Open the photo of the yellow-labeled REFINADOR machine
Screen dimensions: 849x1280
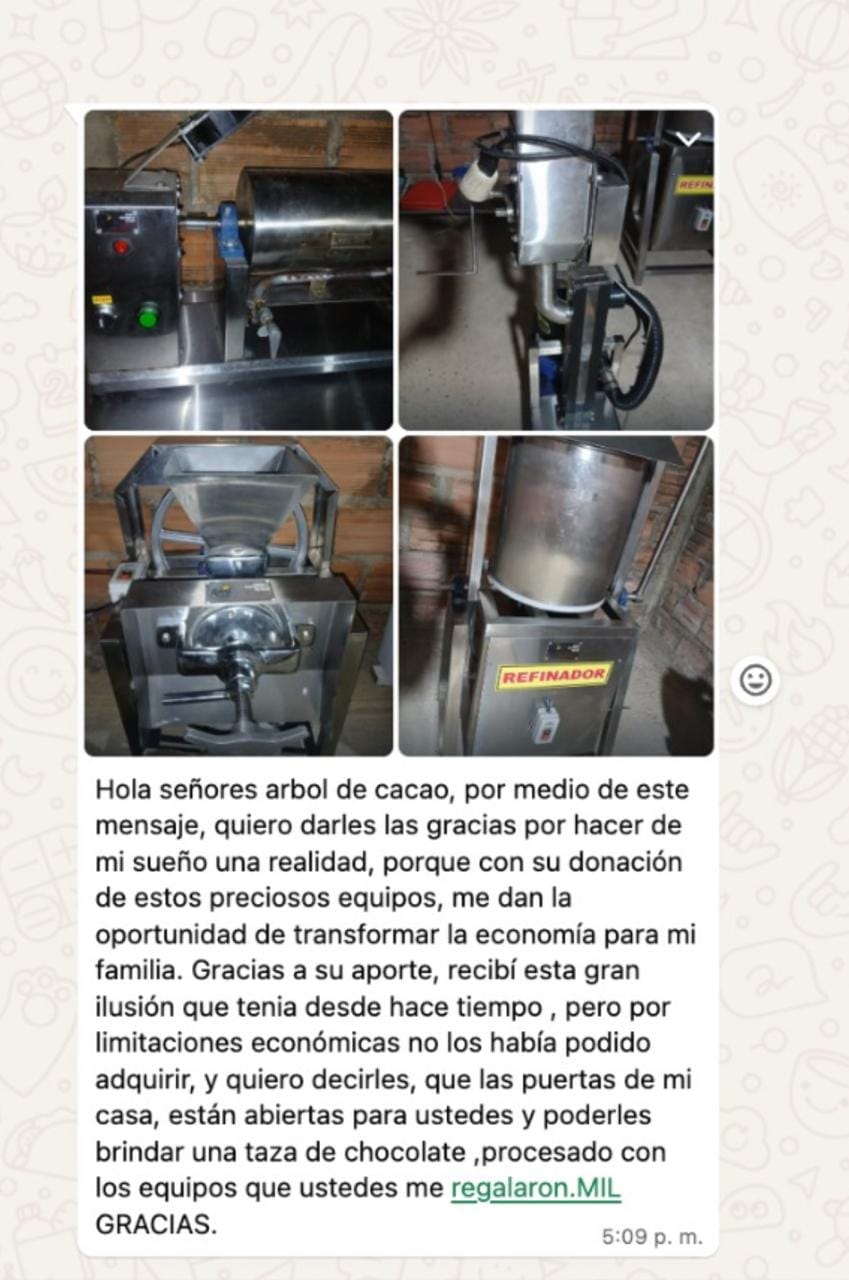(x=555, y=596)
